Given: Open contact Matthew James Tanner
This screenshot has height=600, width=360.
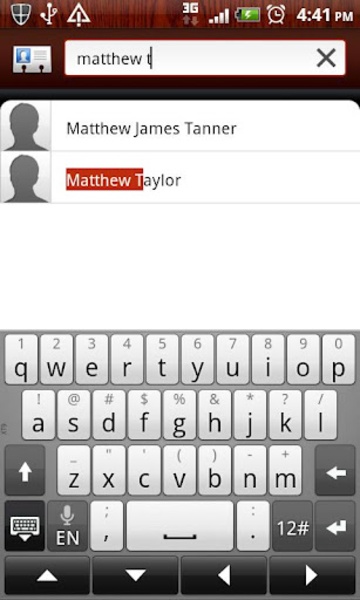Looking at the screenshot, I should [180, 127].
